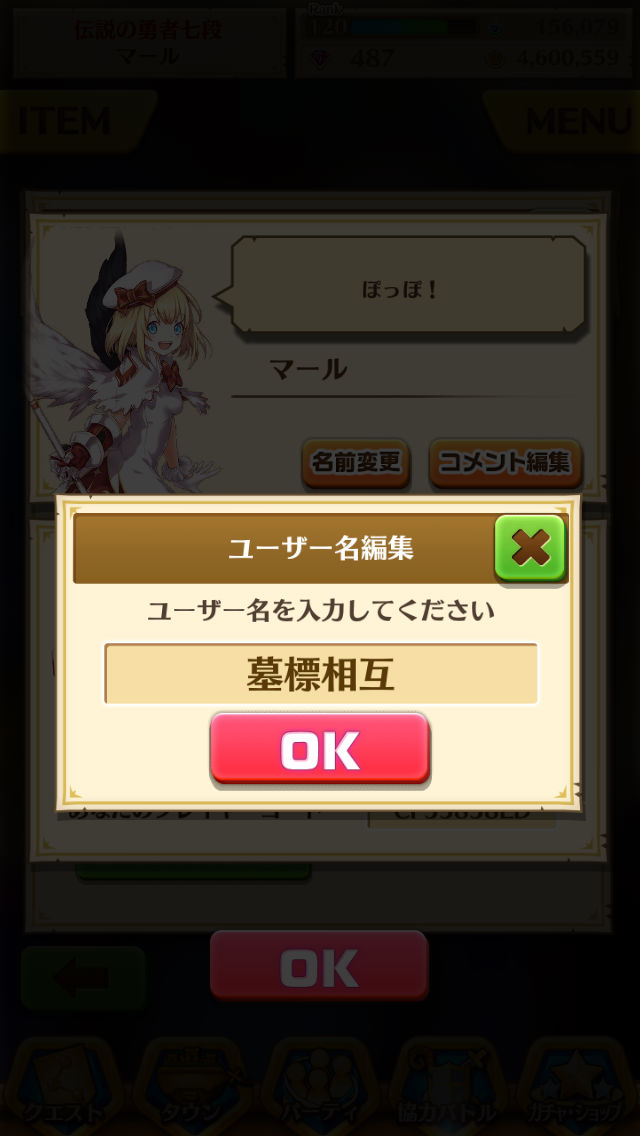Viewport: 640px width, 1136px height.
Task: Confirm the username with the pink OK button
Action: pos(320,749)
